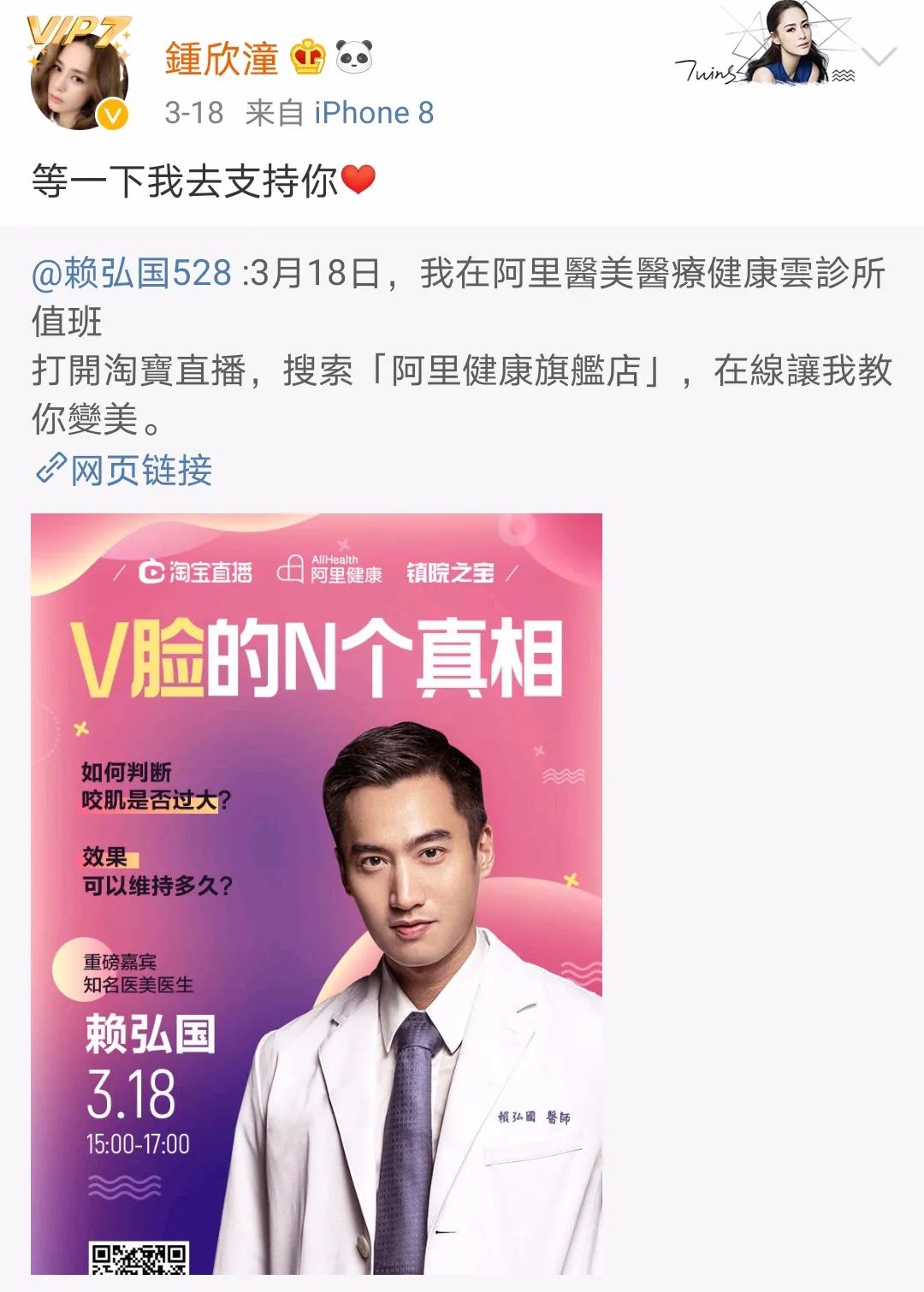Open the iPhone 8 source link
The image size is (924, 1292).
(x=374, y=113)
